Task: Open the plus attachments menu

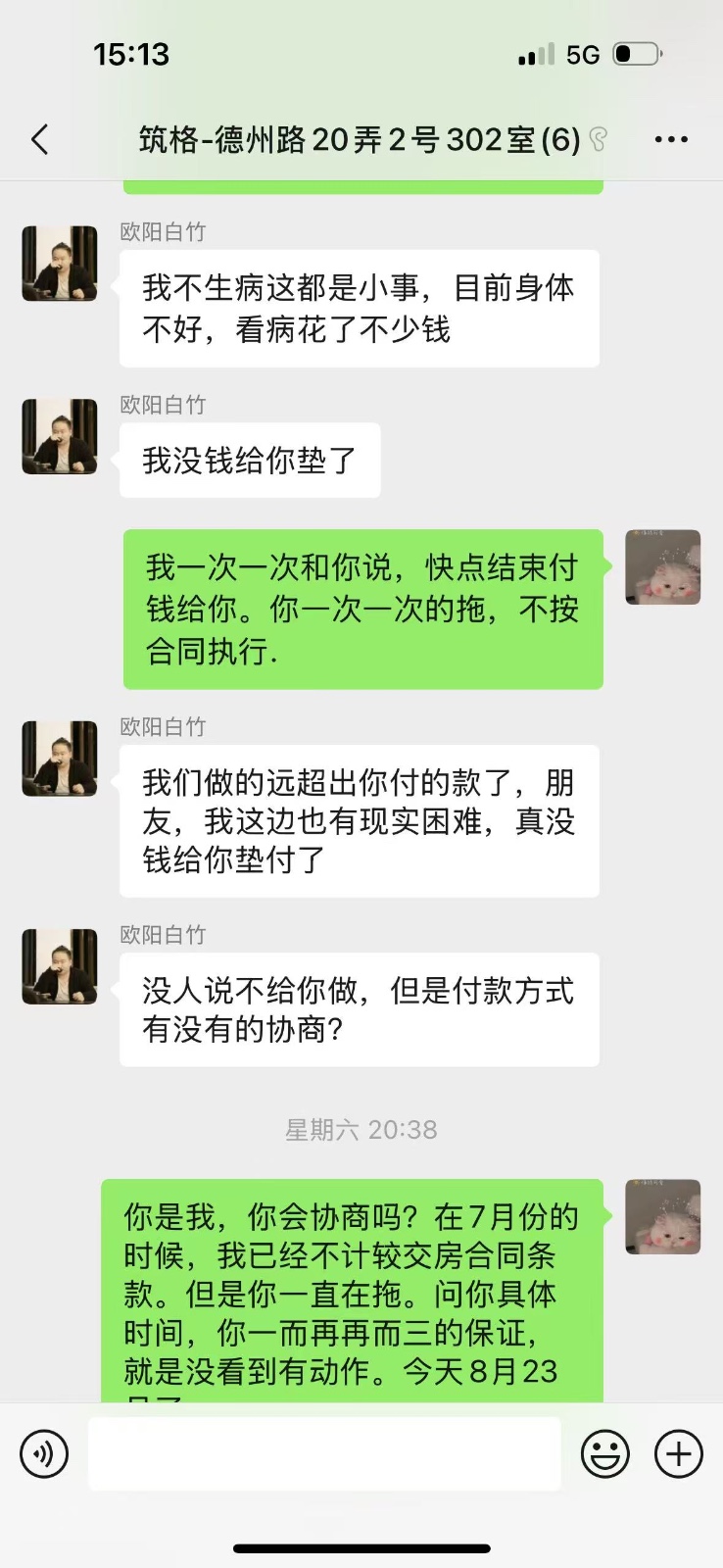Action: coord(678,1454)
